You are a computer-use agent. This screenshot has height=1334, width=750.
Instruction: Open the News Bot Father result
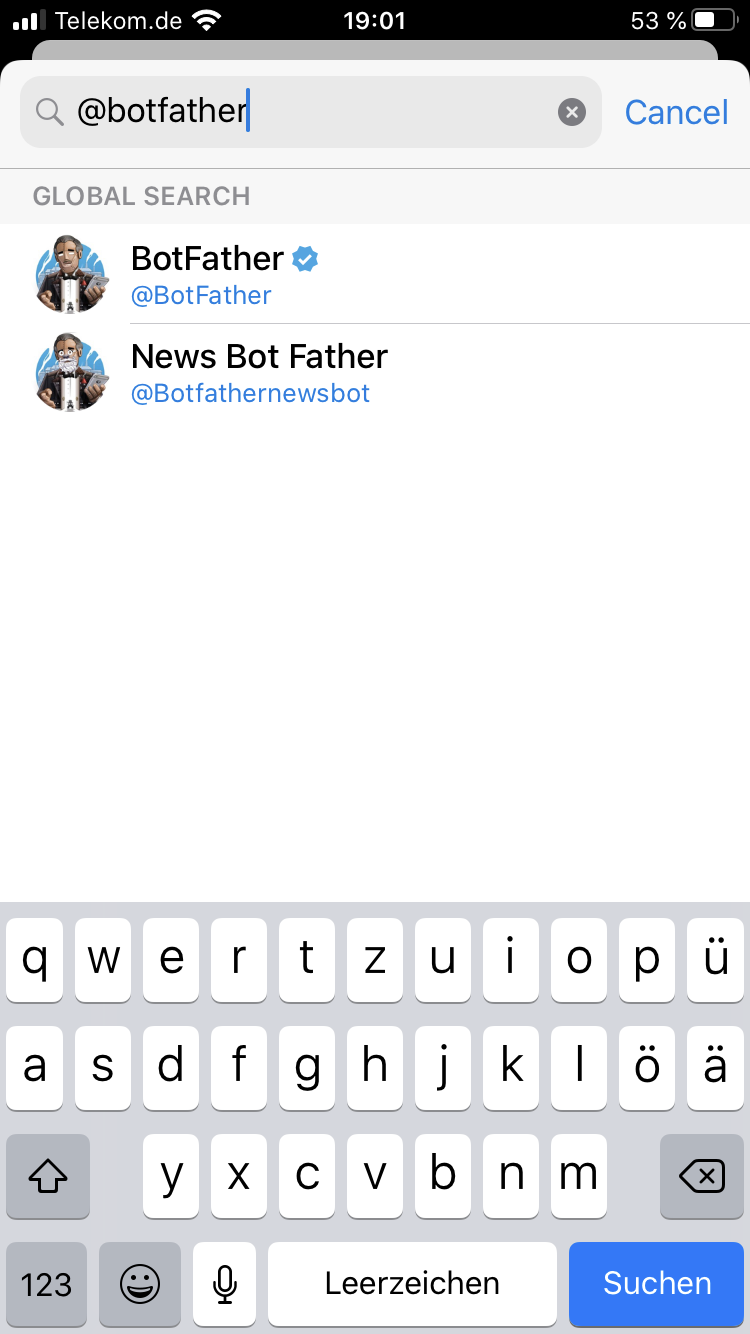(x=375, y=373)
